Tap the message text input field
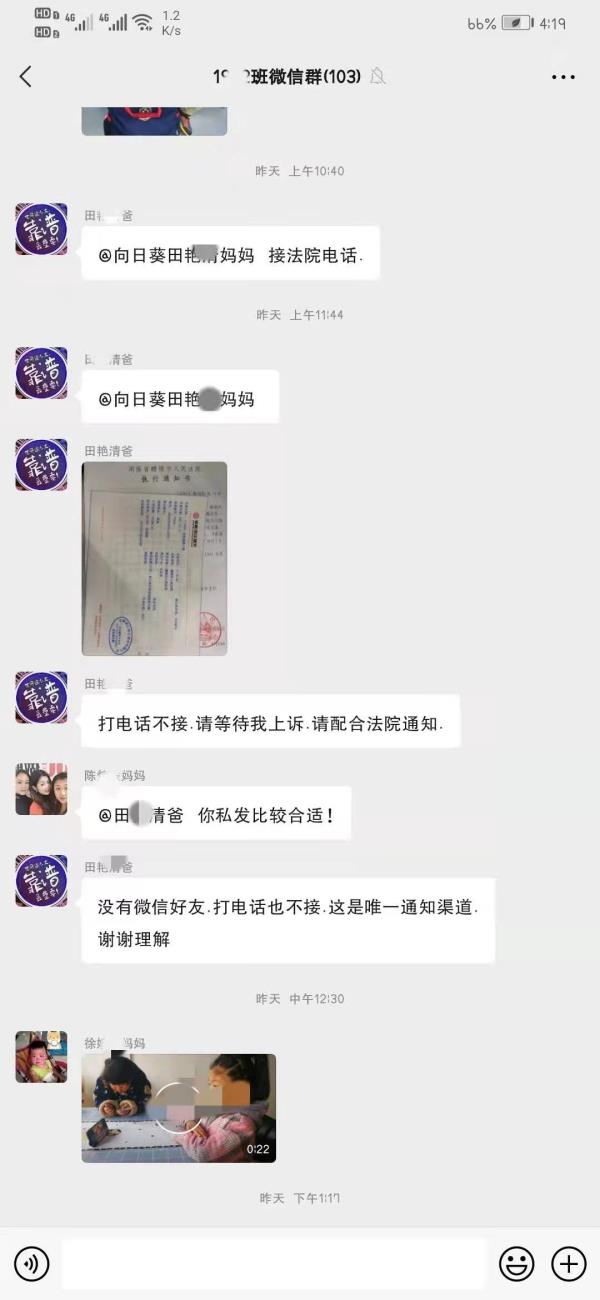The image size is (600, 1300). point(273,1264)
